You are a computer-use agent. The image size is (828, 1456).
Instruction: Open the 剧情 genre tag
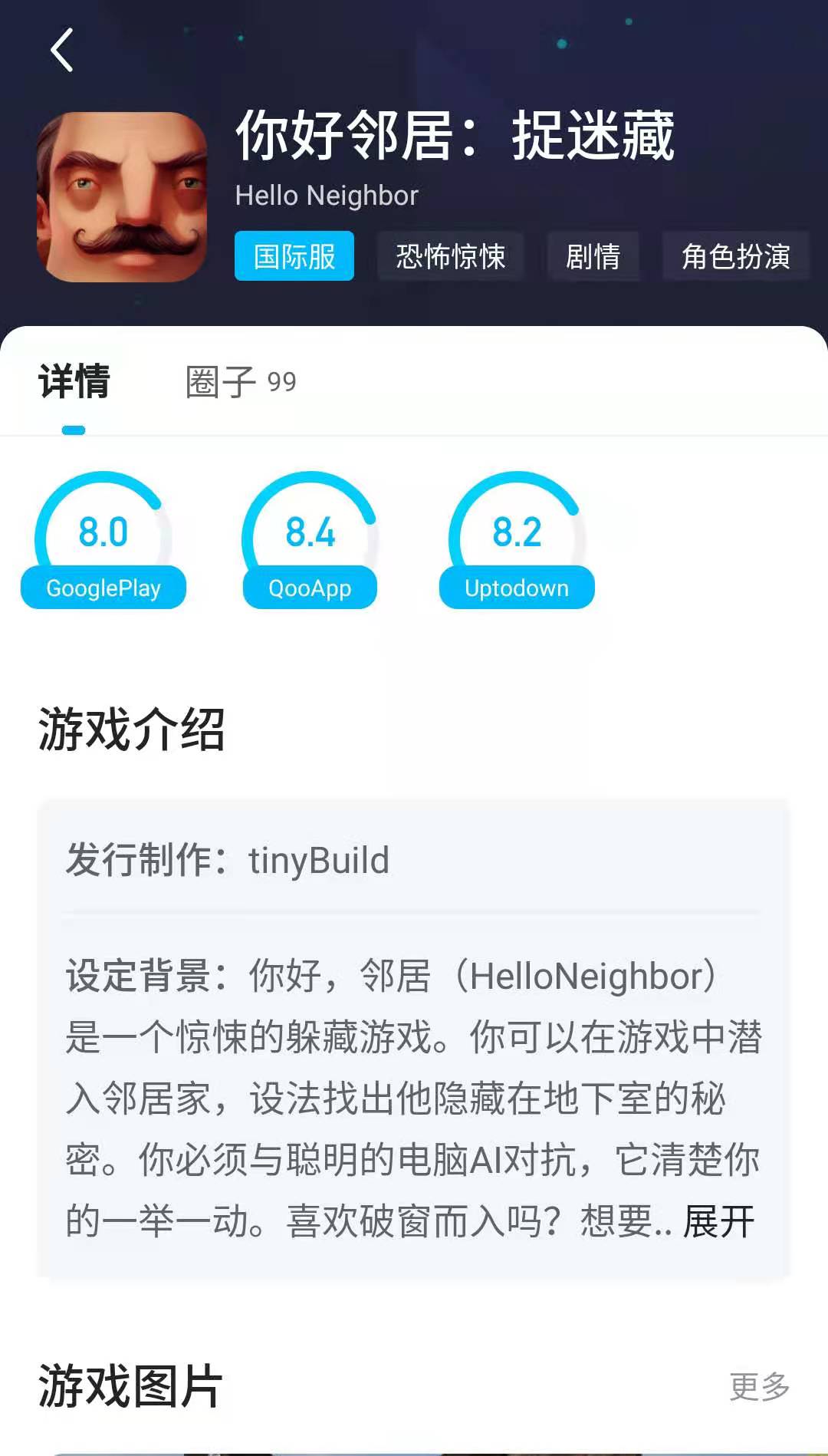click(593, 256)
